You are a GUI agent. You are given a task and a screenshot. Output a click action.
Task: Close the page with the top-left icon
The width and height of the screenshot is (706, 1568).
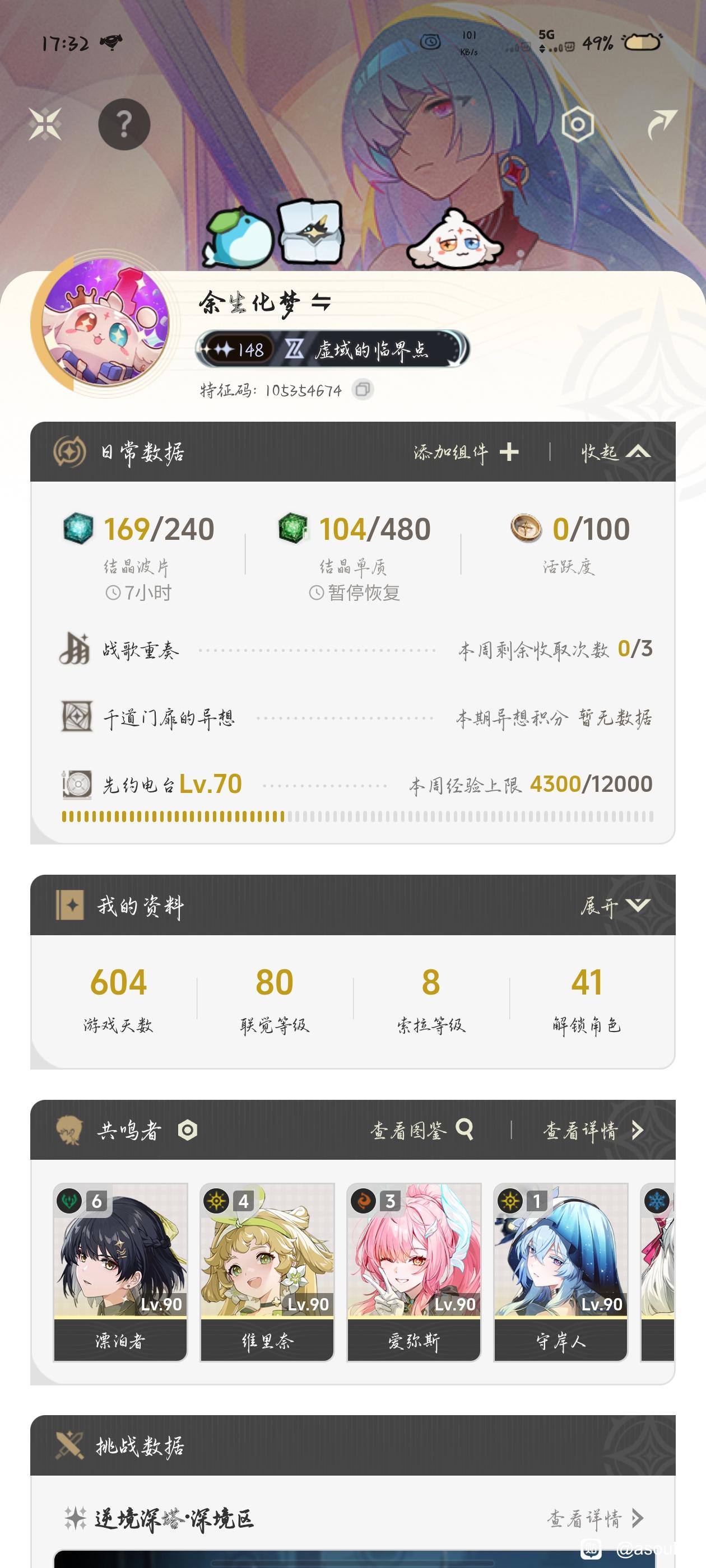(x=45, y=124)
